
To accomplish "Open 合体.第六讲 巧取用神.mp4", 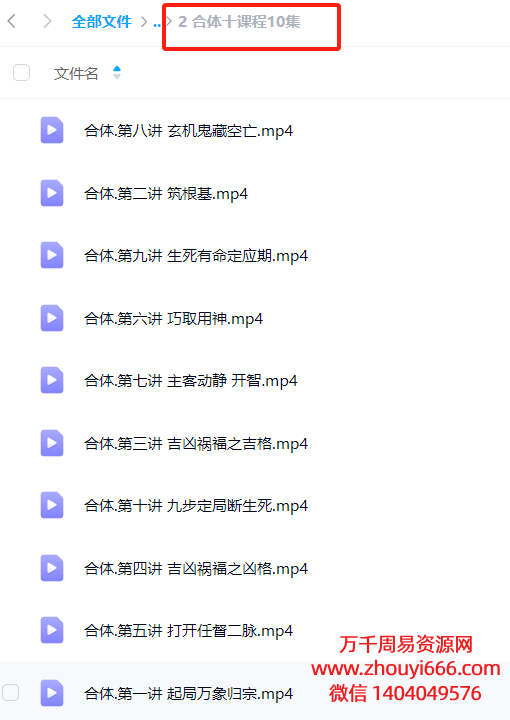I will coord(173,318).
